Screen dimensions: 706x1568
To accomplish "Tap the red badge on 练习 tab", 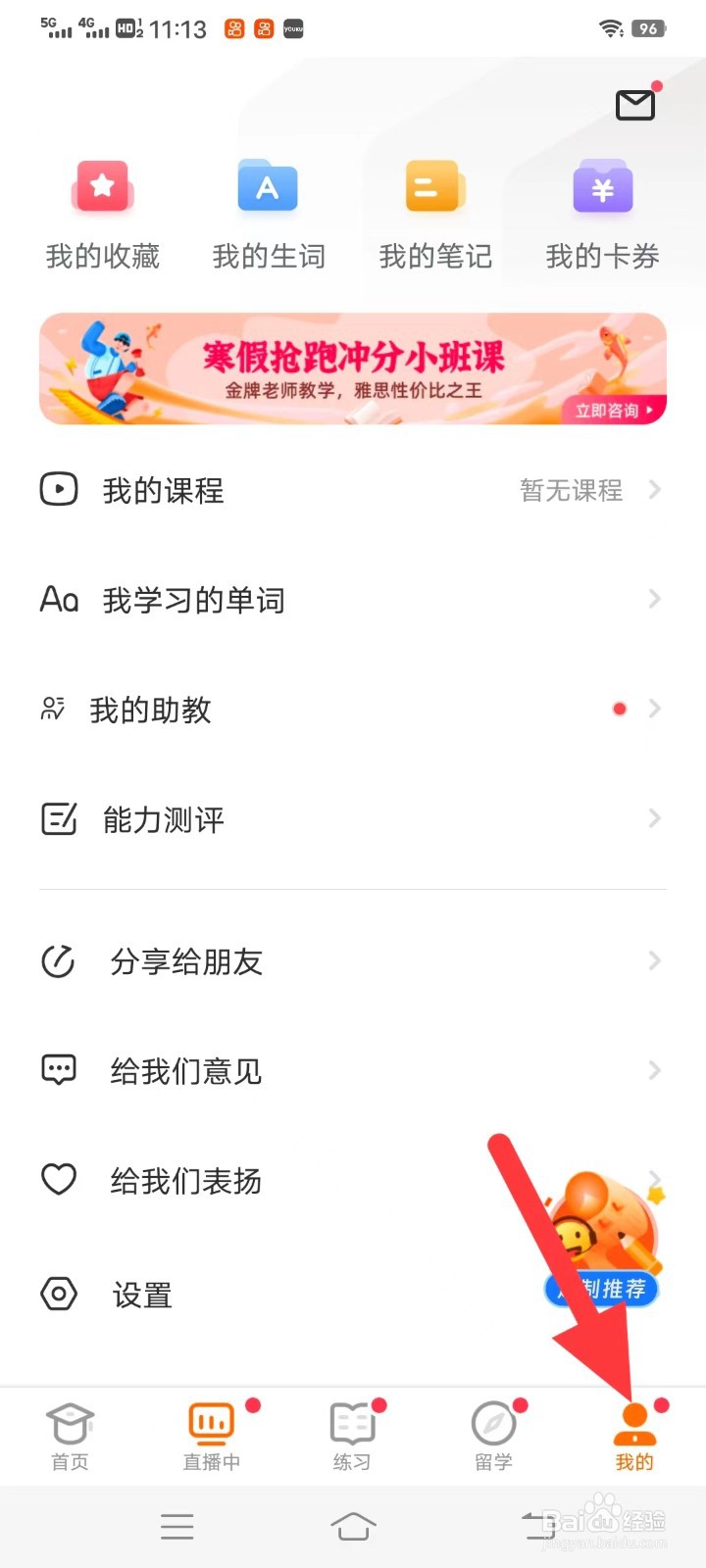I will (380, 1403).
